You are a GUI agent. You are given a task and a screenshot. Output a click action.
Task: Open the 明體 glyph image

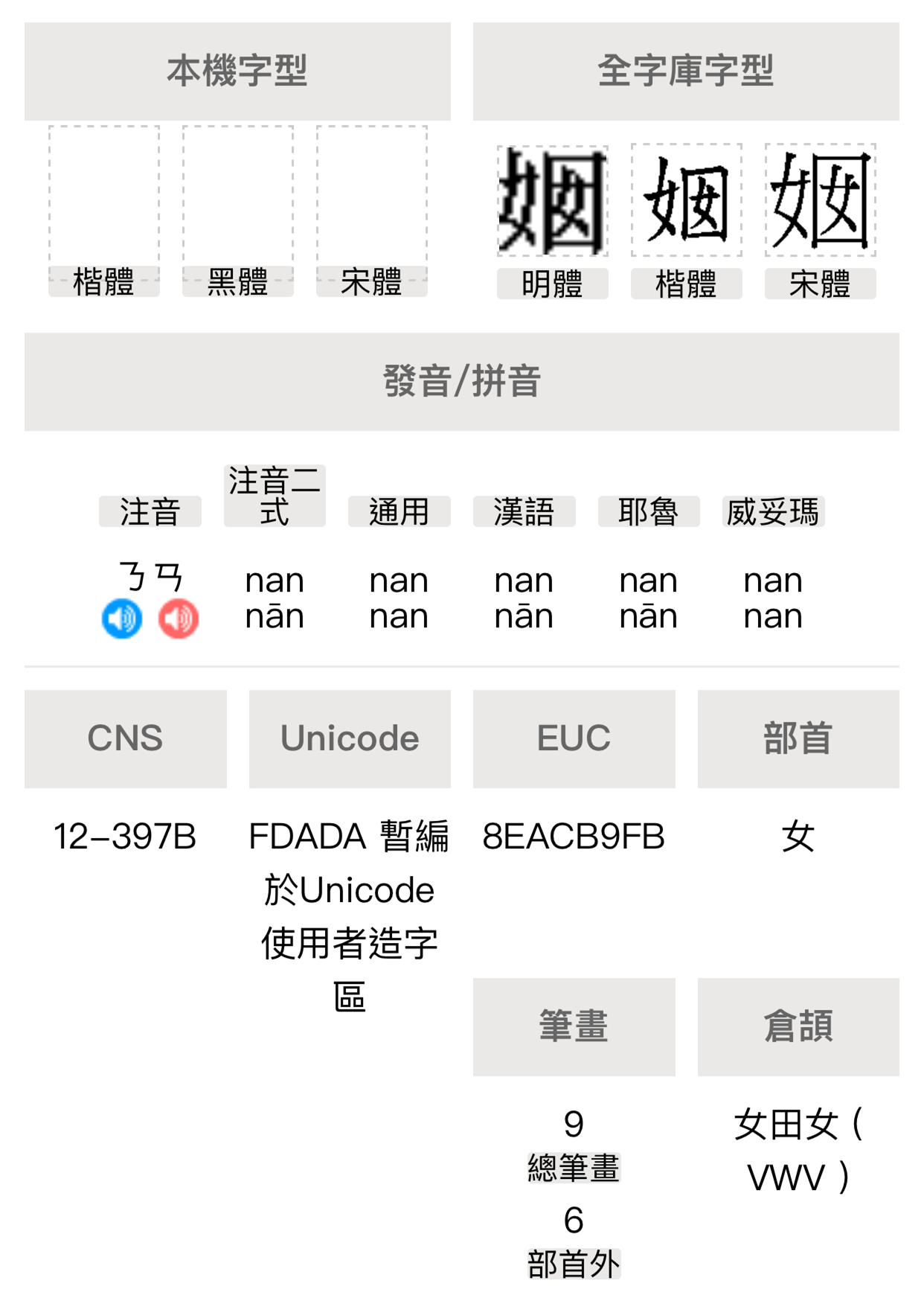553,201
